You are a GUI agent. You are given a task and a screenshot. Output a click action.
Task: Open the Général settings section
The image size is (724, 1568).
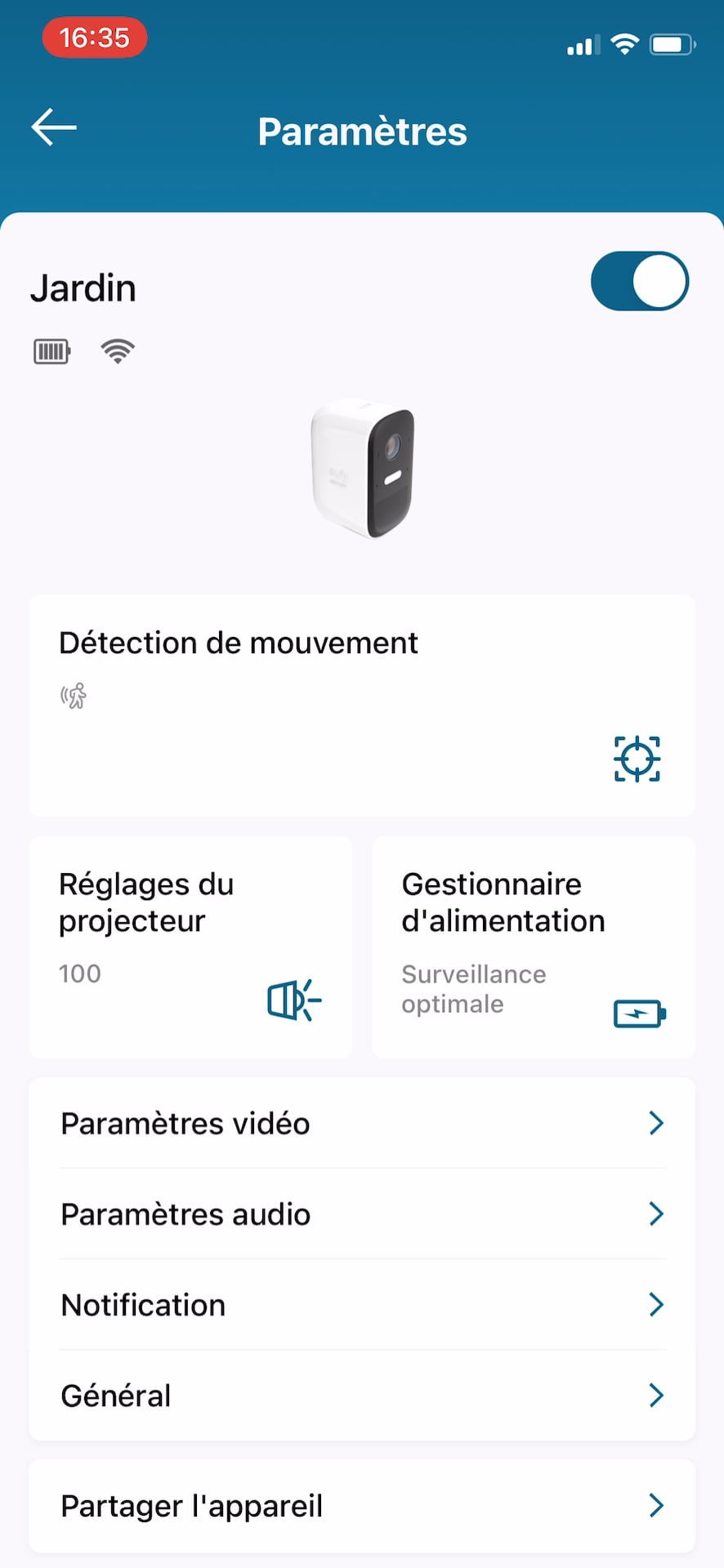coord(362,1396)
